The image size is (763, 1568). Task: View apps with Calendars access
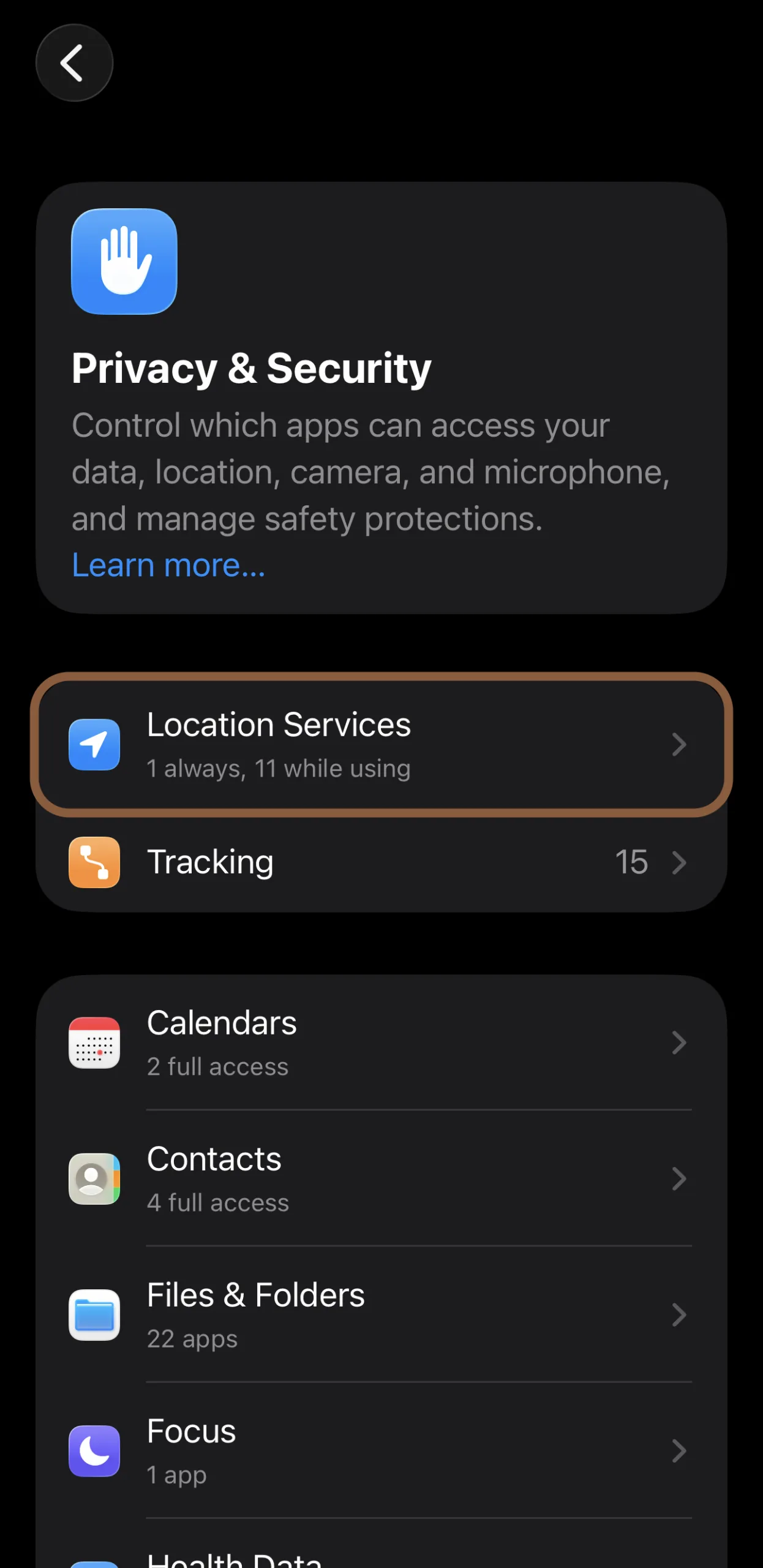[381, 1042]
